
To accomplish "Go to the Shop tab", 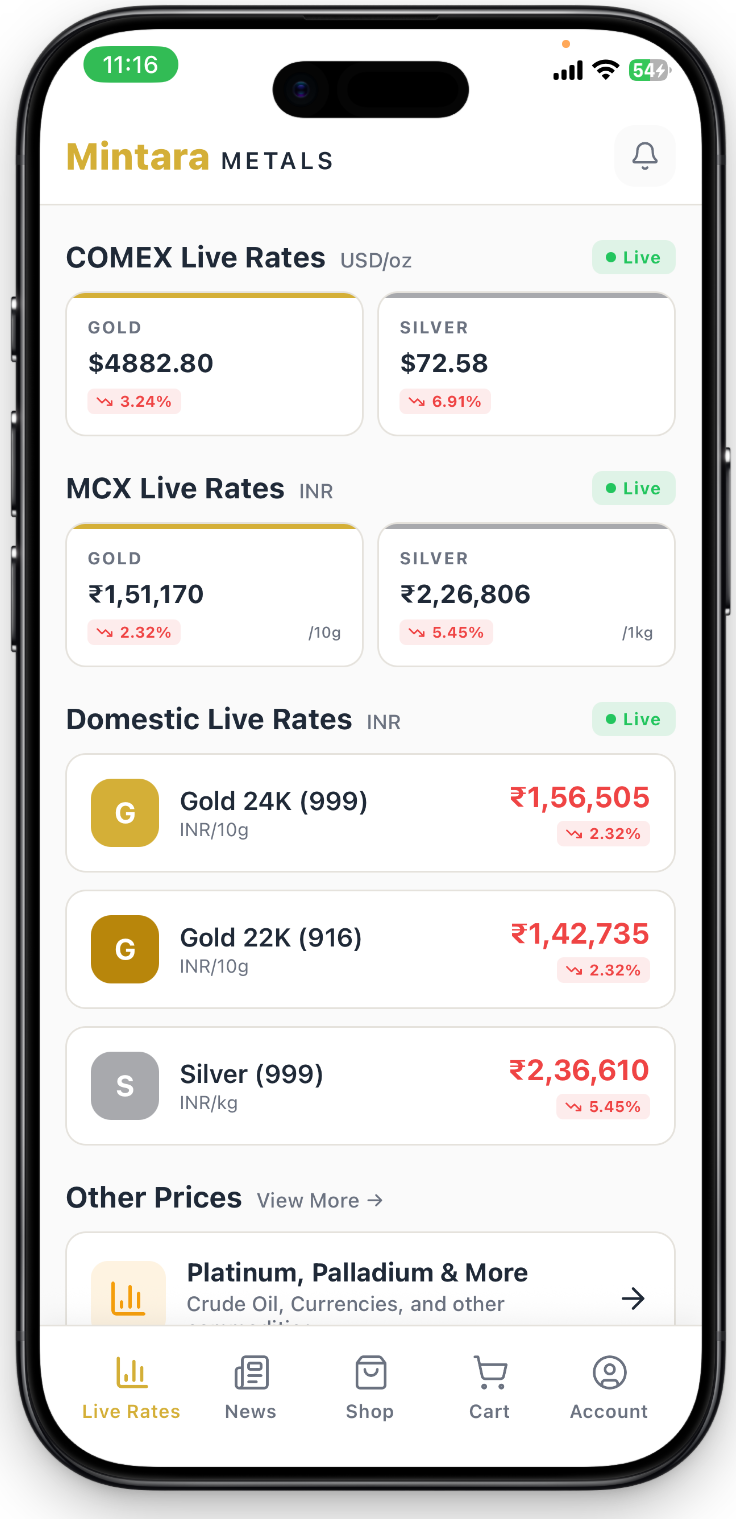I will [x=370, y=1387].
